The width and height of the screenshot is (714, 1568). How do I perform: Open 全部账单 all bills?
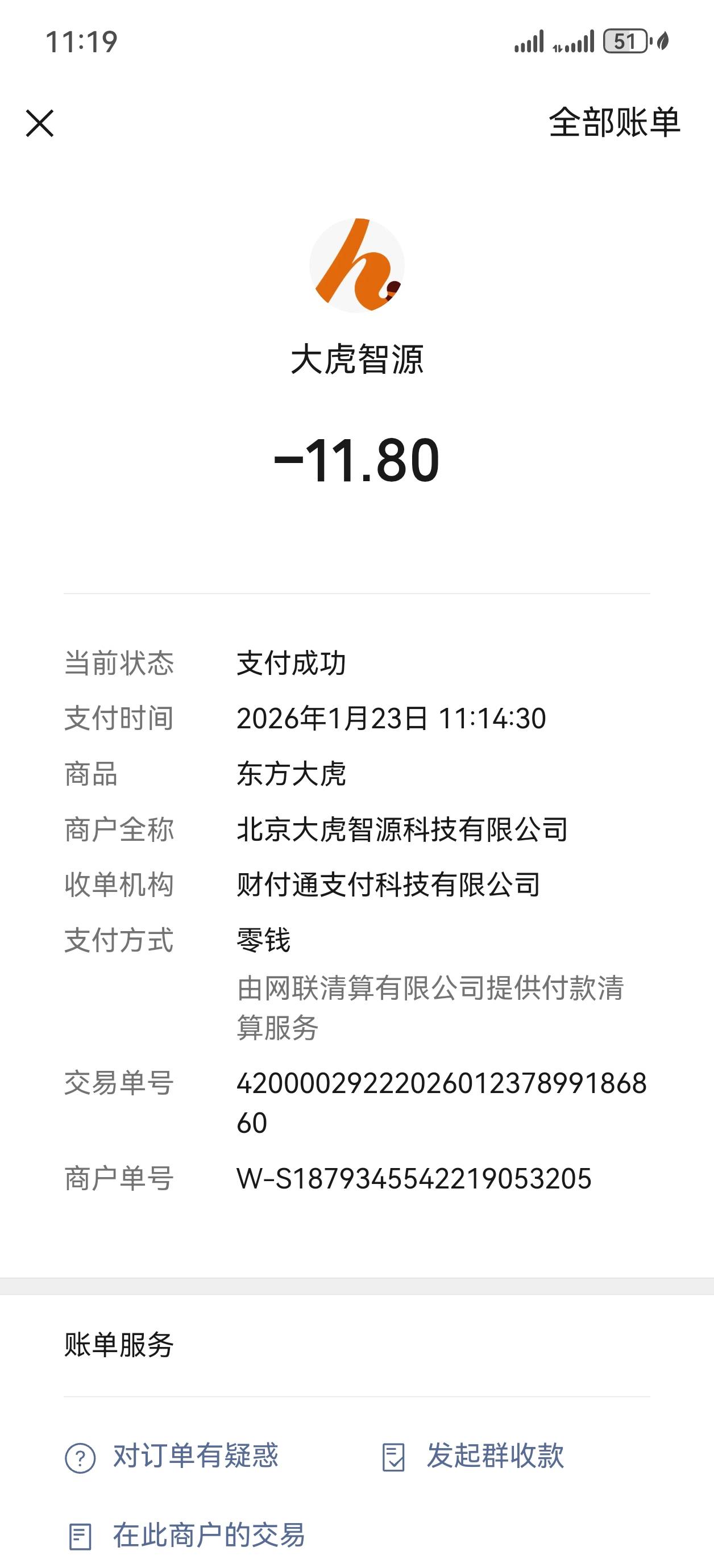[614, 123]
